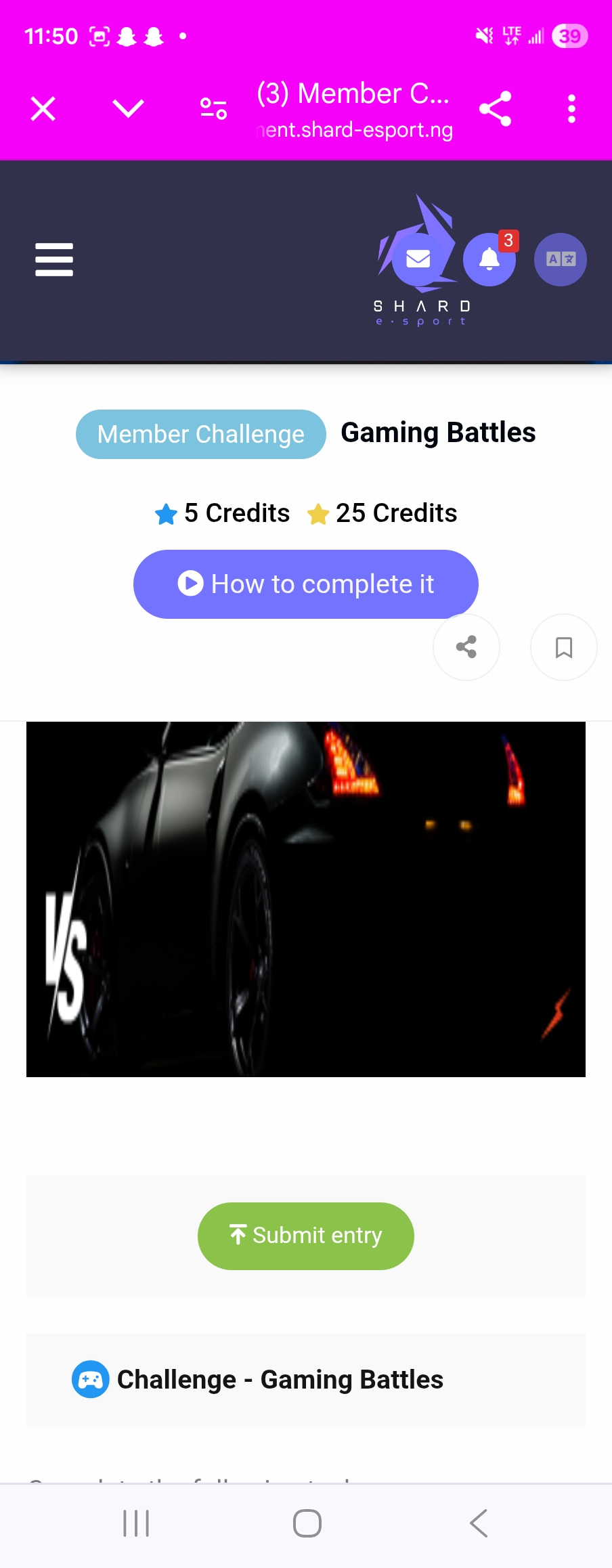
Task: Select the Member Challenge chip
Action: pyautogui.click(x=201, y=434)
